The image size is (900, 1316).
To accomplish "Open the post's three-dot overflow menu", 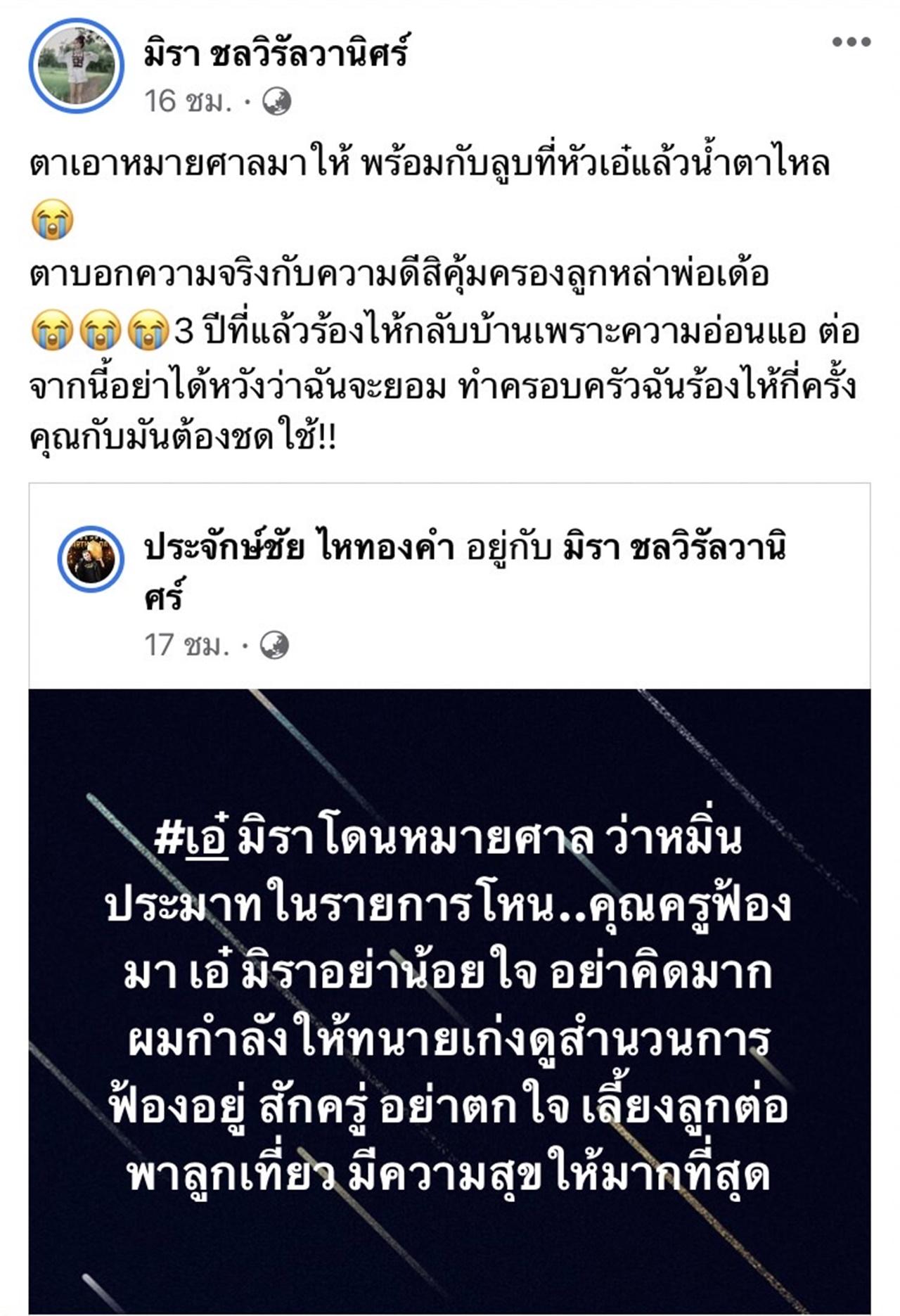I will [851, 42].
